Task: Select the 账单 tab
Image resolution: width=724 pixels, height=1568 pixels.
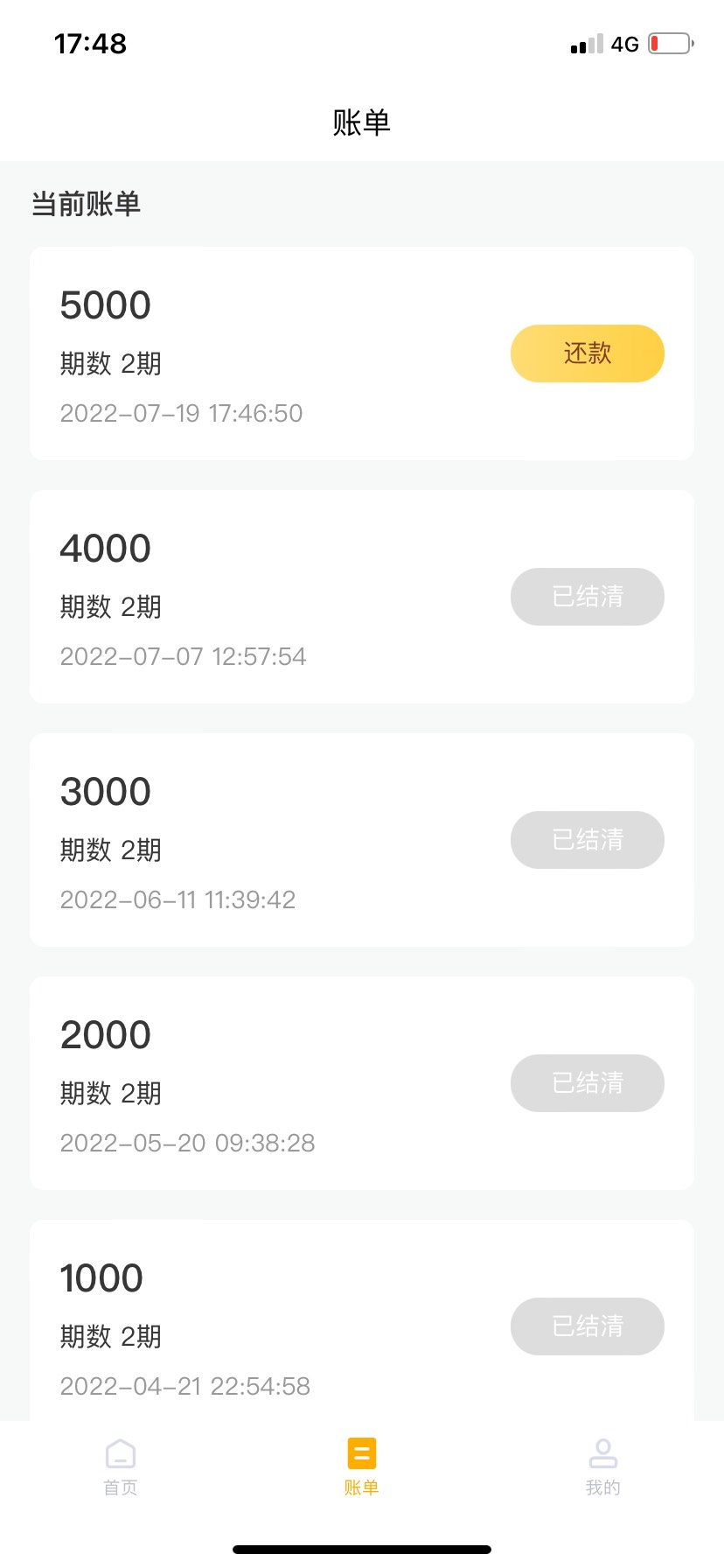Action: coord(362,1467)
